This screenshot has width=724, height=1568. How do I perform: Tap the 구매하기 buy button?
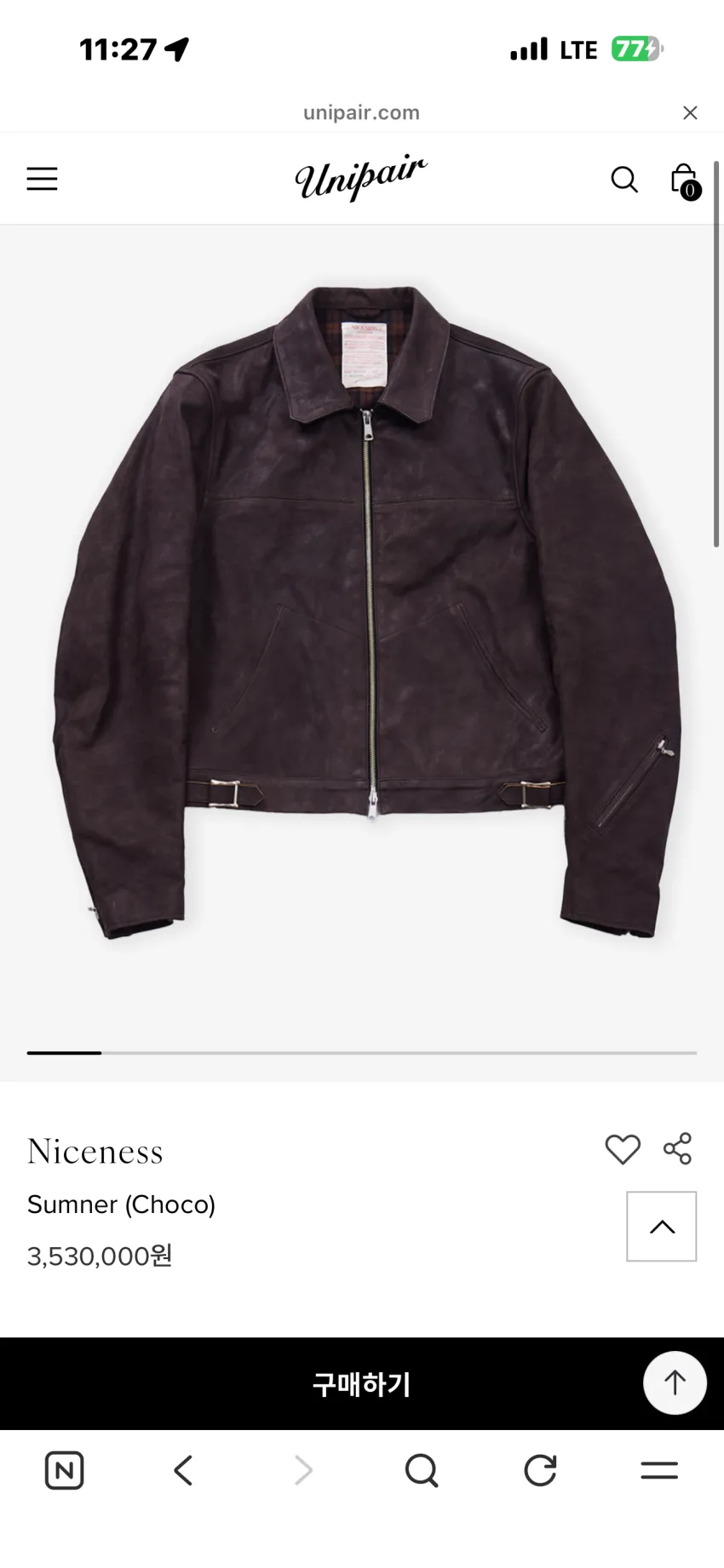point(362,1383)
